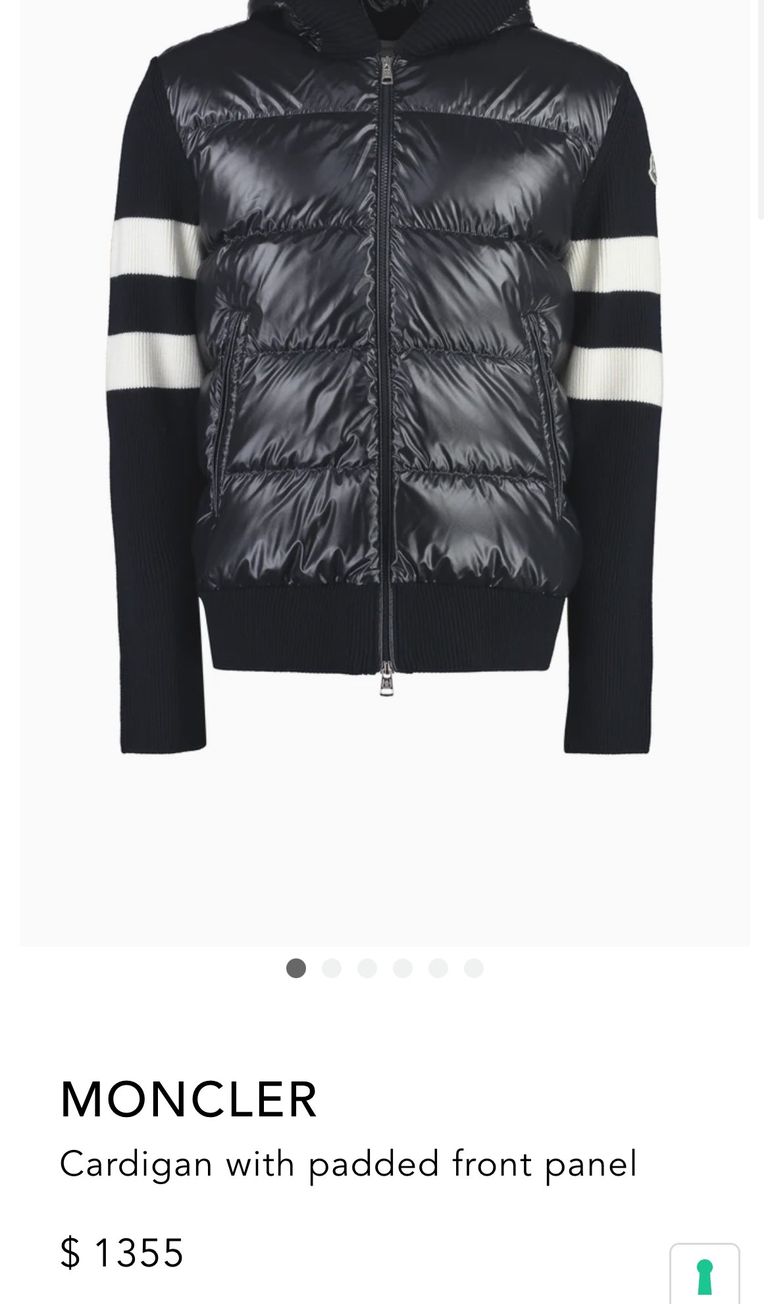The width and height of the screenshot is (770, 1304).
Task: Jump to the second photo dot
Action: tap(332, 968)
